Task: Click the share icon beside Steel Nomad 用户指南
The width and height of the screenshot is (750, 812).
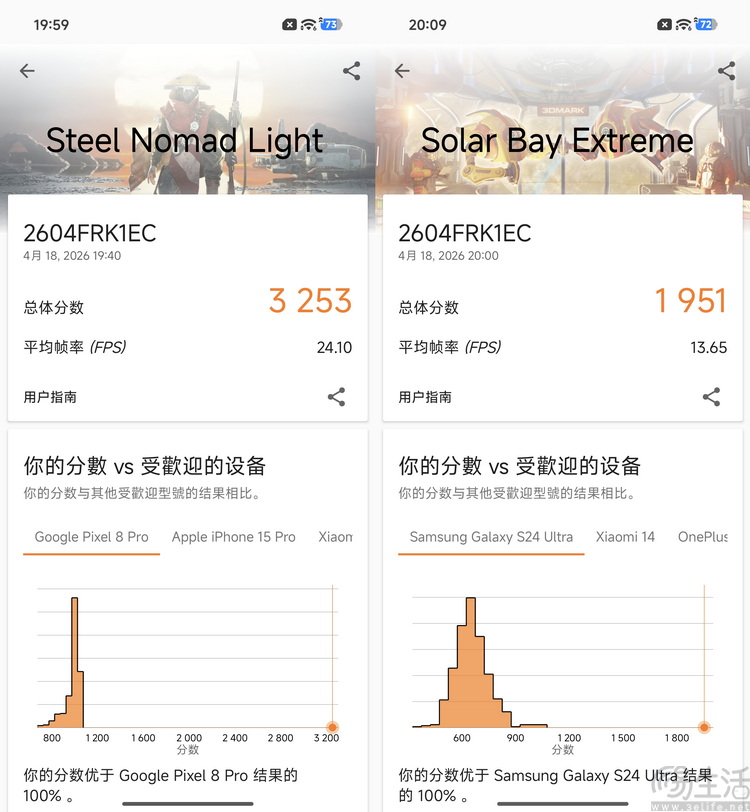Action: tap(336, 397)
